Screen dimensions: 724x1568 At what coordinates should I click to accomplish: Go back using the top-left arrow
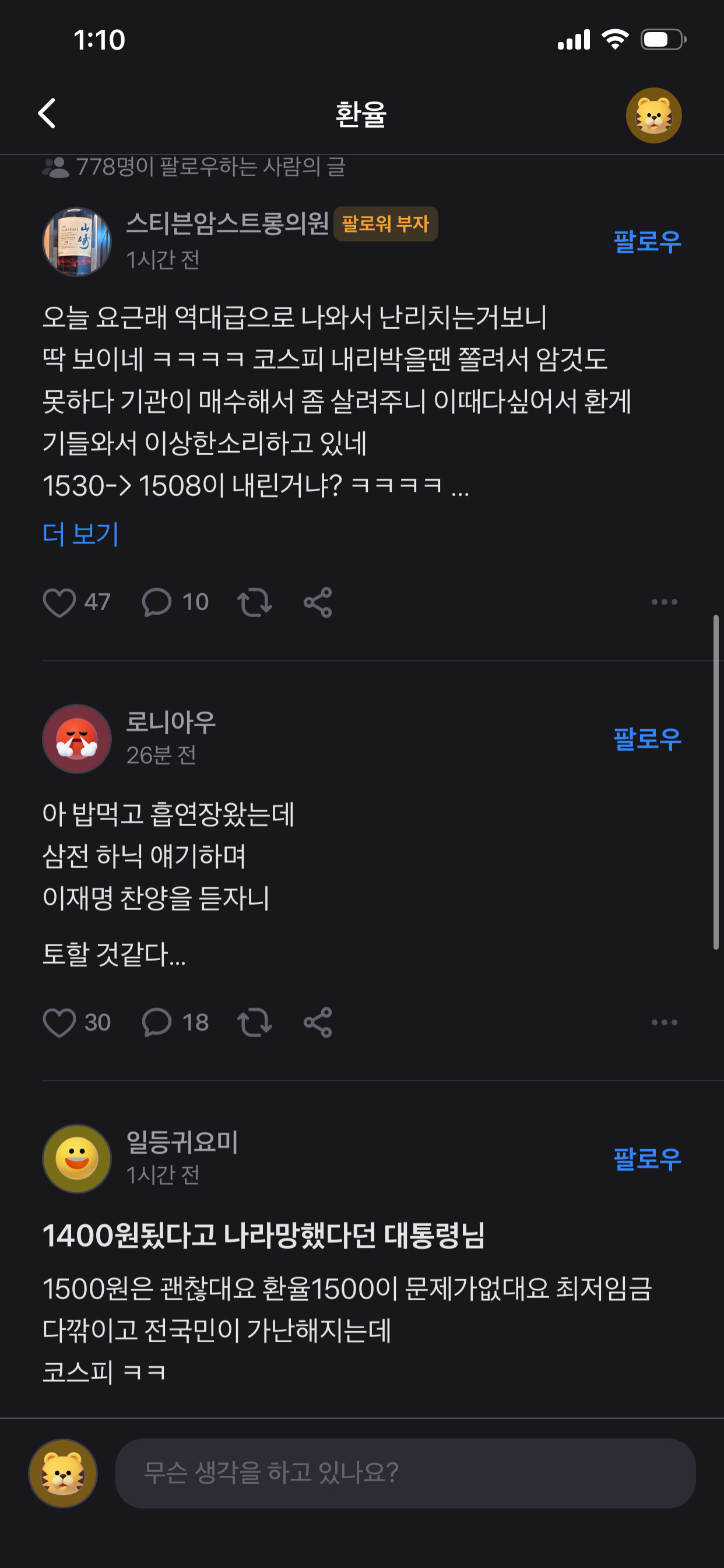[x=47, y=113]
